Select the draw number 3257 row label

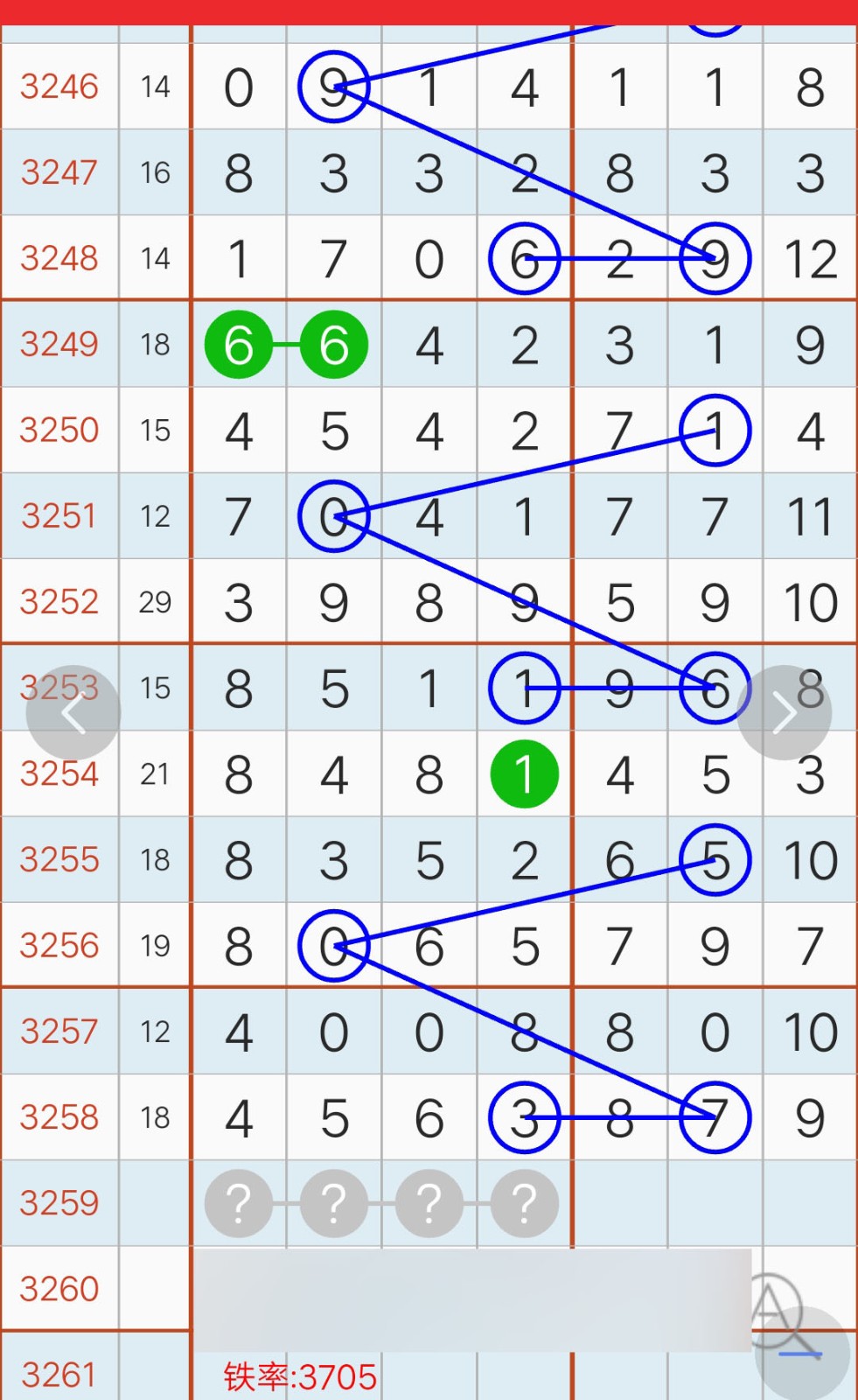tap(59, 1031)
